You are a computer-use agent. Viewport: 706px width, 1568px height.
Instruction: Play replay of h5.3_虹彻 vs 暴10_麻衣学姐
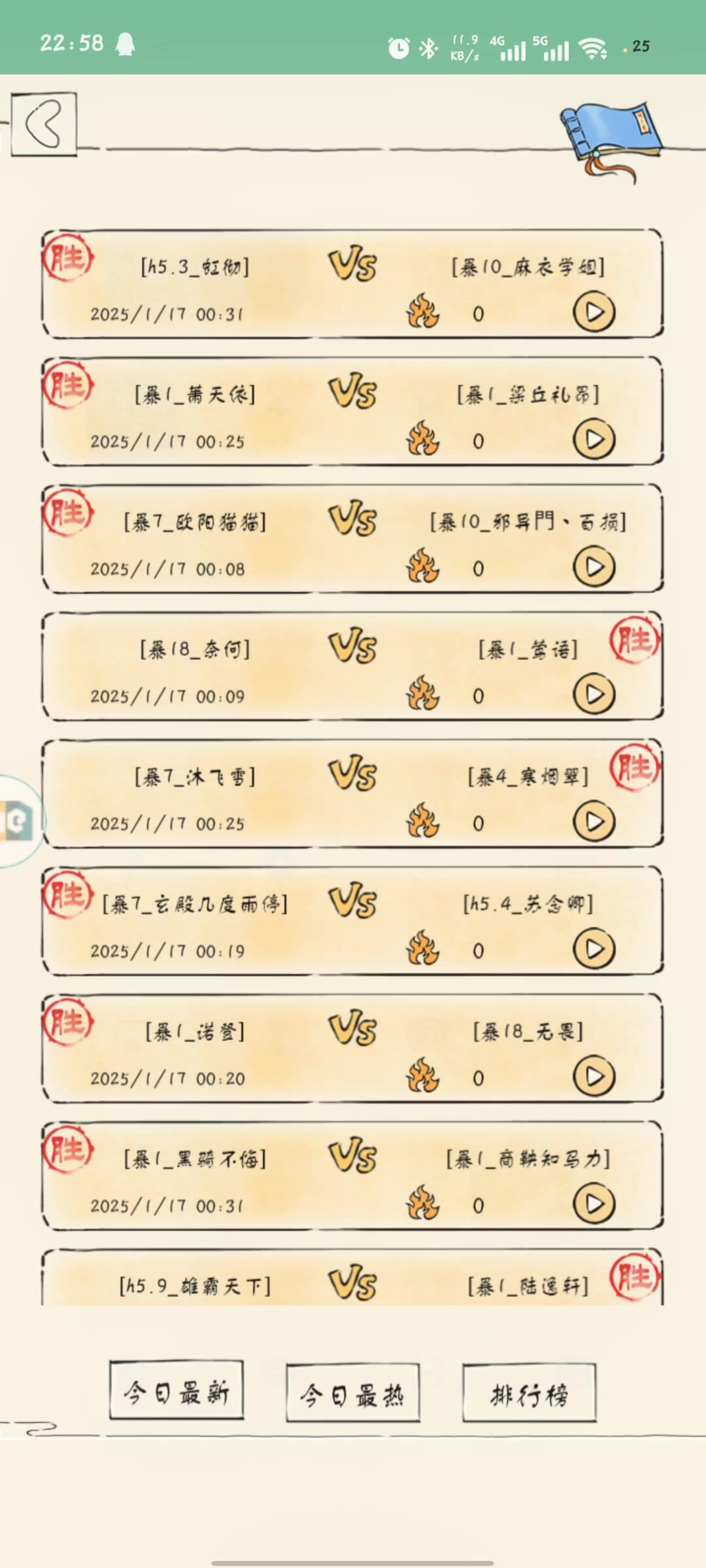click(x=594, y=313)
